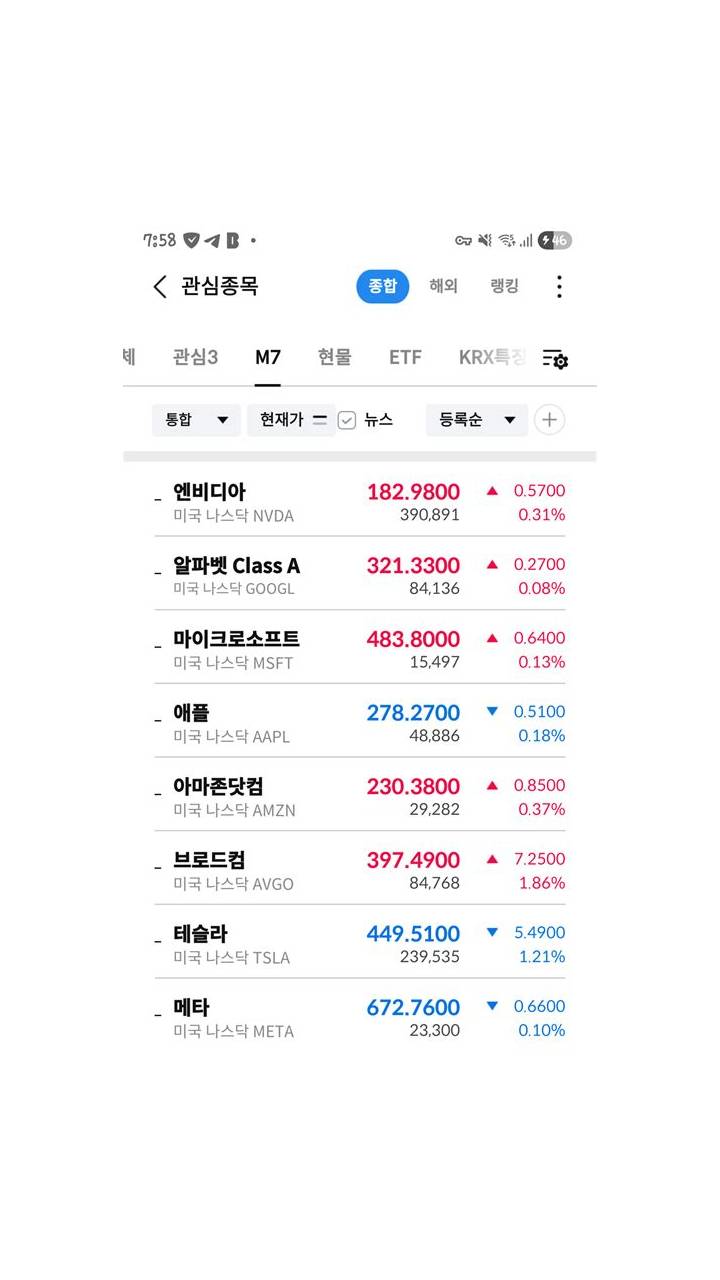View 테슬라 TSLA stock details

tap(359, 945)
